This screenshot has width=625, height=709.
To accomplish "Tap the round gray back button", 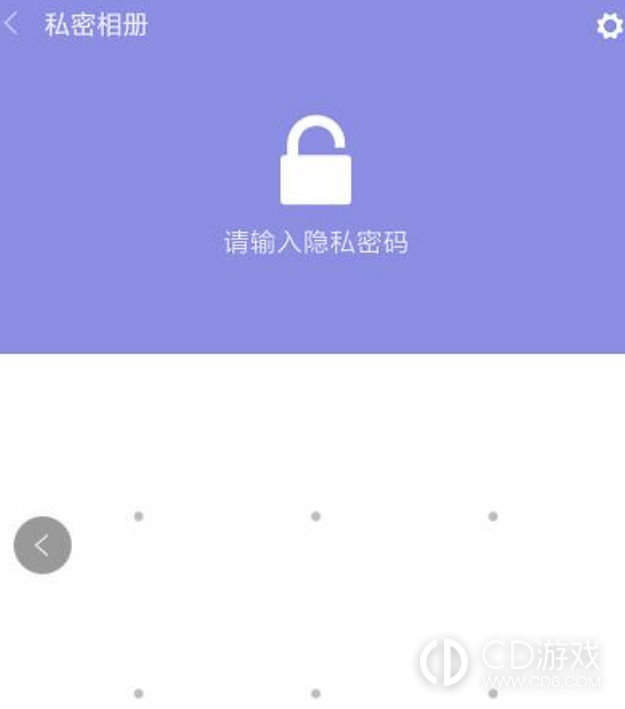I will pyautogui.click(x=42, y=545).
